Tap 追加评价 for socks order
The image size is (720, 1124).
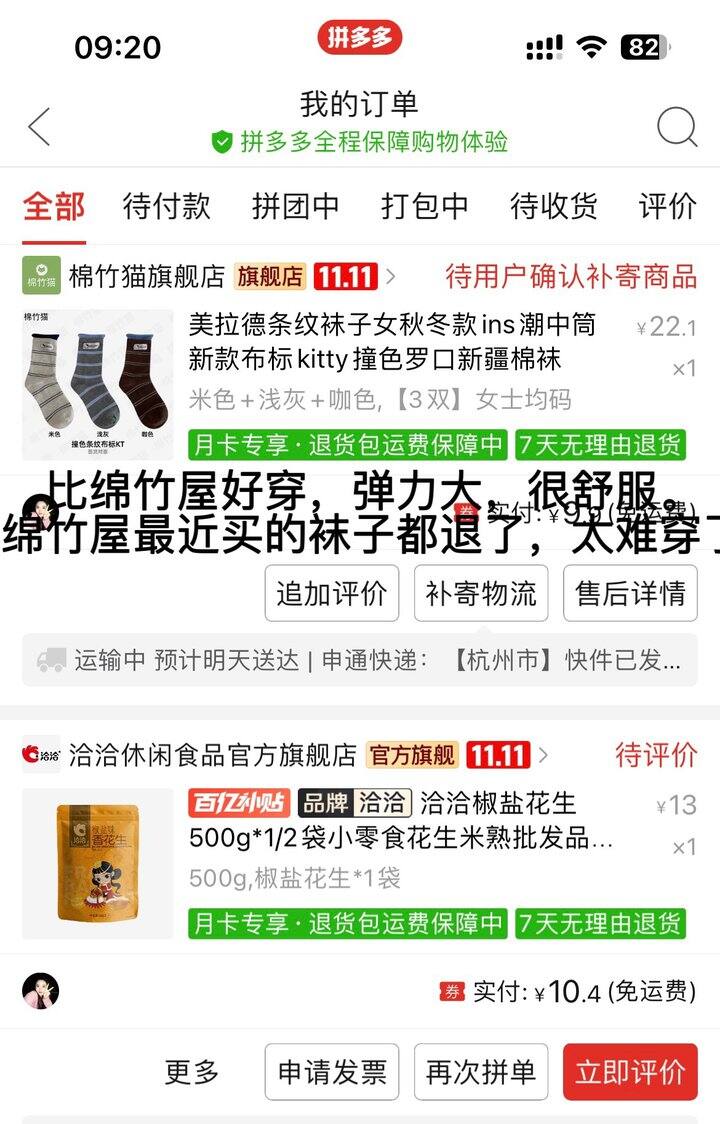(x=331, y=593)
